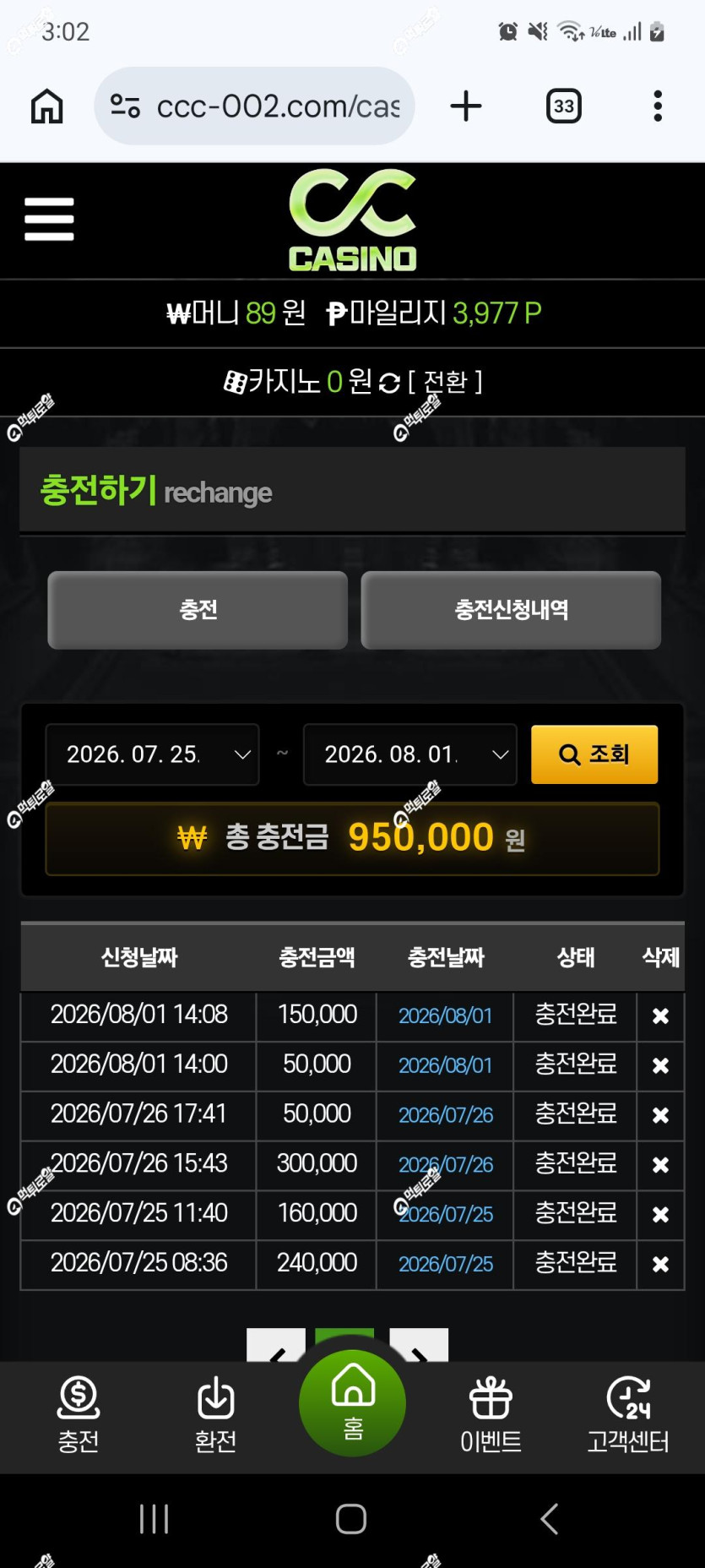705x1568 pixels.
Task: Go to 홈 in the bottom bar
Action: point(352,1403)
